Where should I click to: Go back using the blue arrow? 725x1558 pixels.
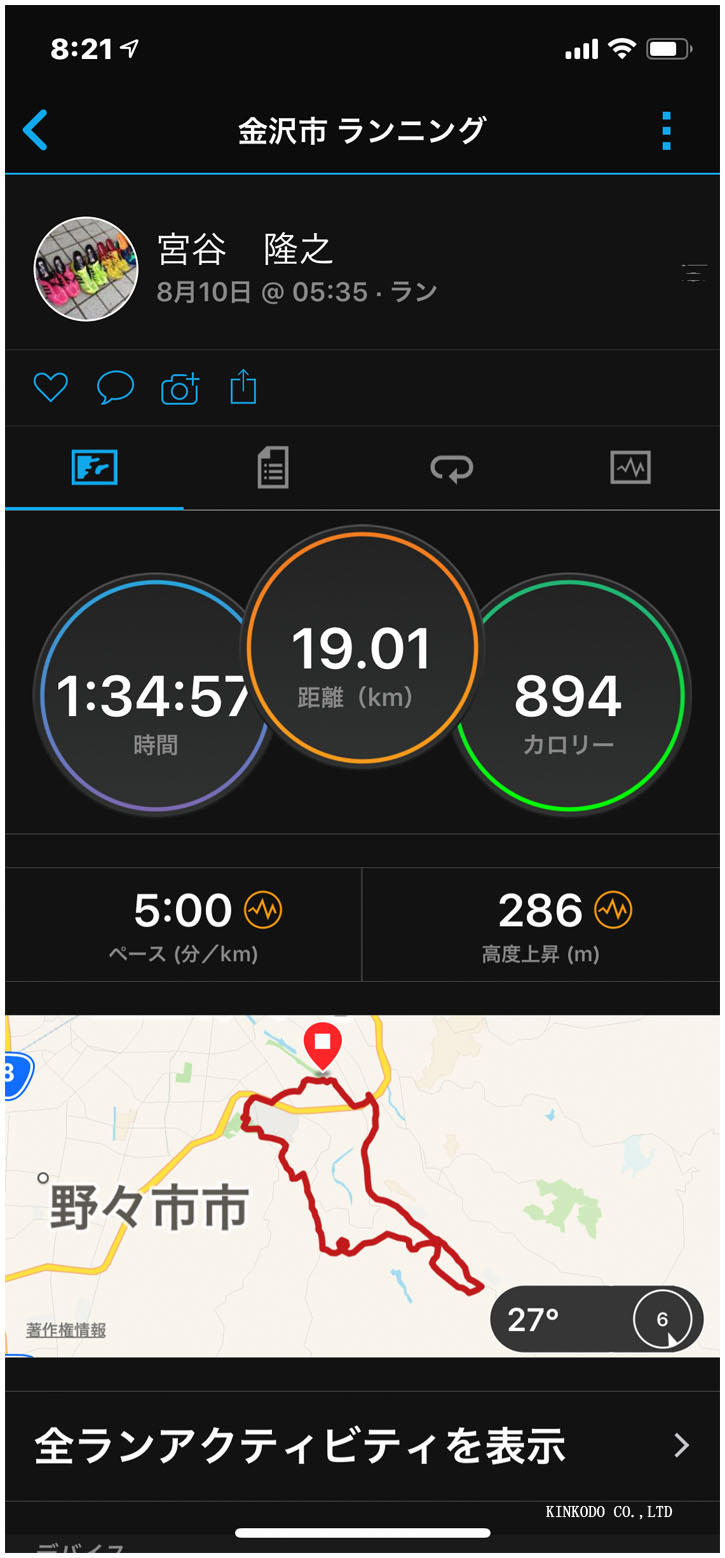point(35,130)
